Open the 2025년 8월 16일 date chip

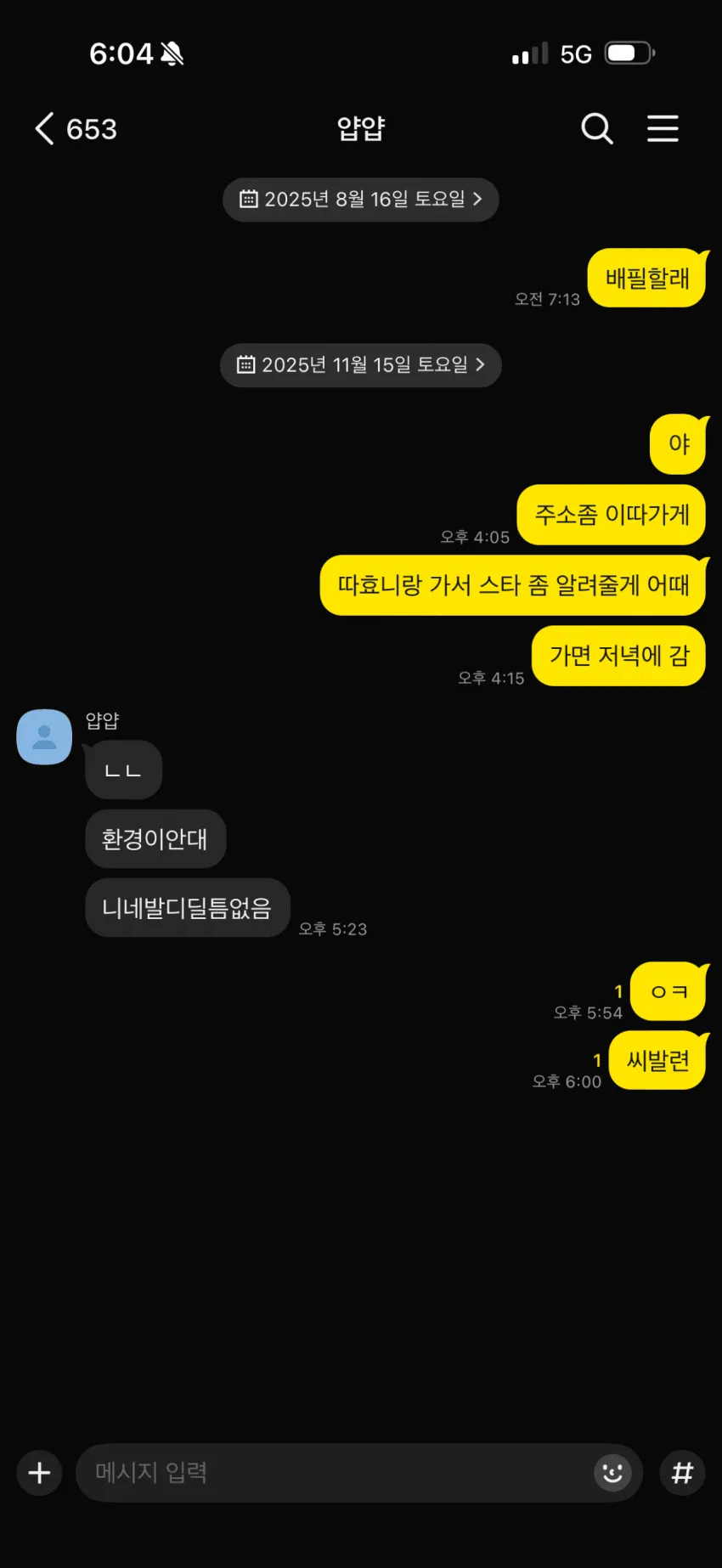(x=361, y=200)
